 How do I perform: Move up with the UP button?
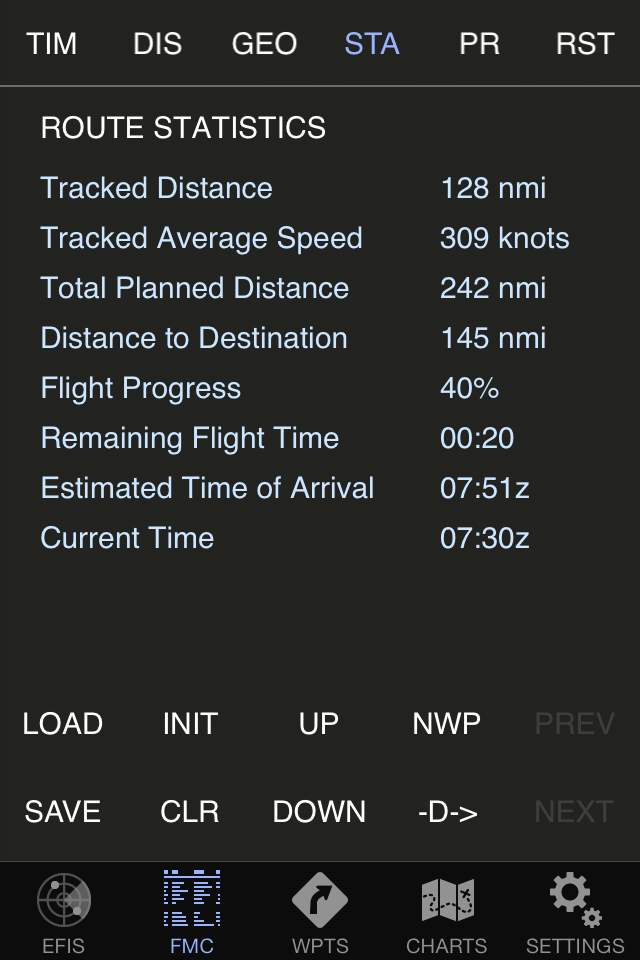point(319,724)
